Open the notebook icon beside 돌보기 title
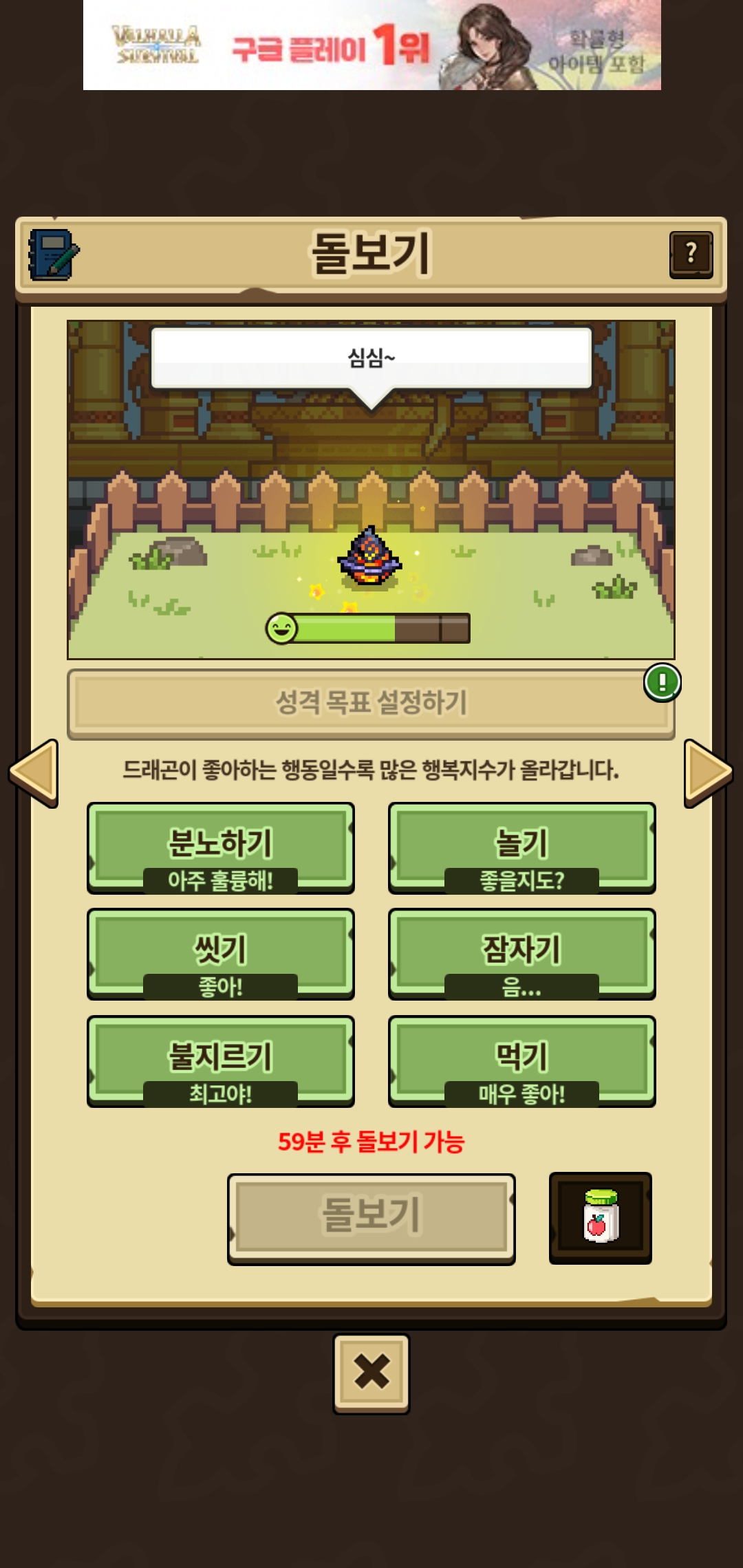743x1568 pixels. (53, 254)
